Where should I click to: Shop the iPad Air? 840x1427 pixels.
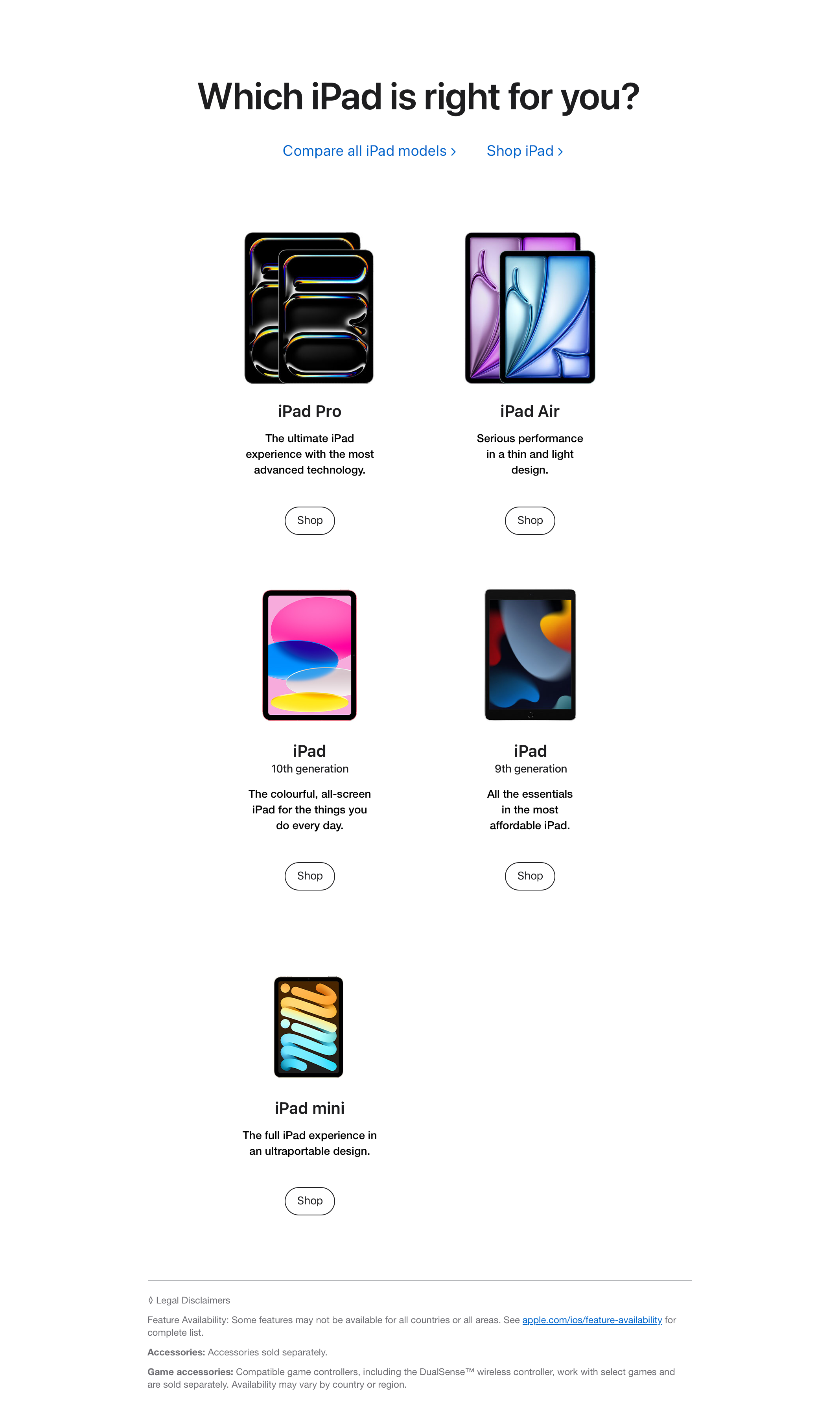click(x=529, y=520)
